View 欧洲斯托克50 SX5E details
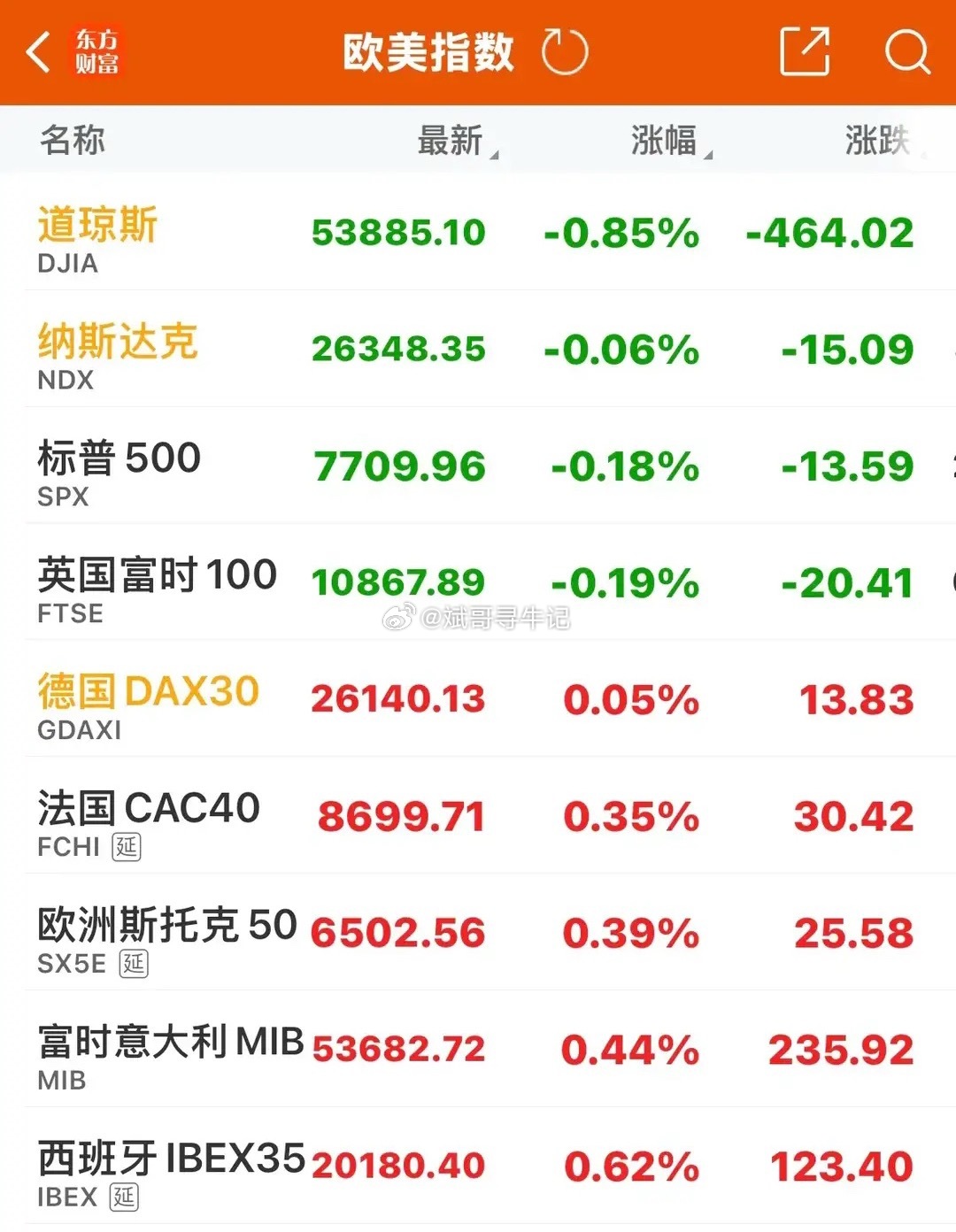Viewport: 956px width, 1232px height. click(478, 933)
